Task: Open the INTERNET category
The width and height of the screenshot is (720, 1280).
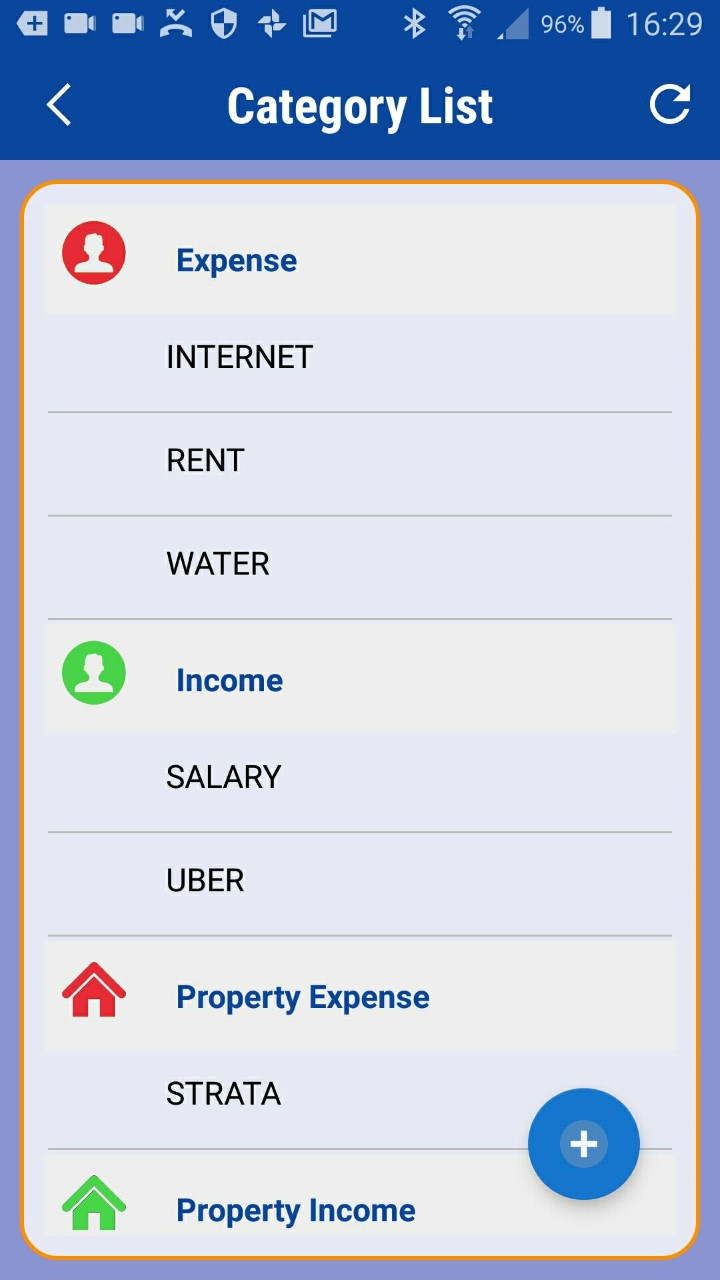Action: pyautogui.click(x=360, y=357)
